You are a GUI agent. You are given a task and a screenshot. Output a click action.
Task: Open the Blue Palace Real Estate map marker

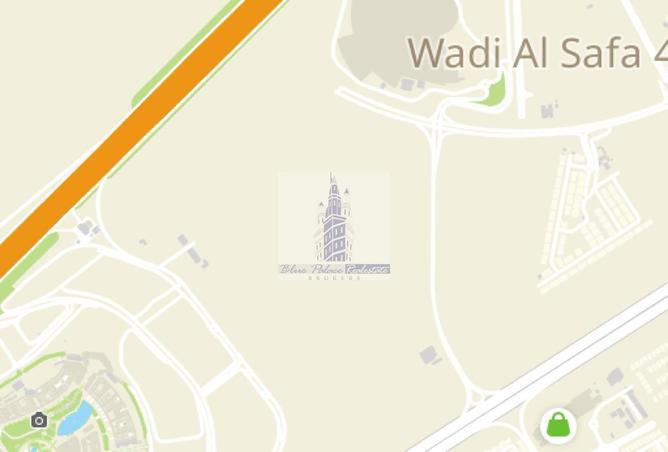point(334,226)
